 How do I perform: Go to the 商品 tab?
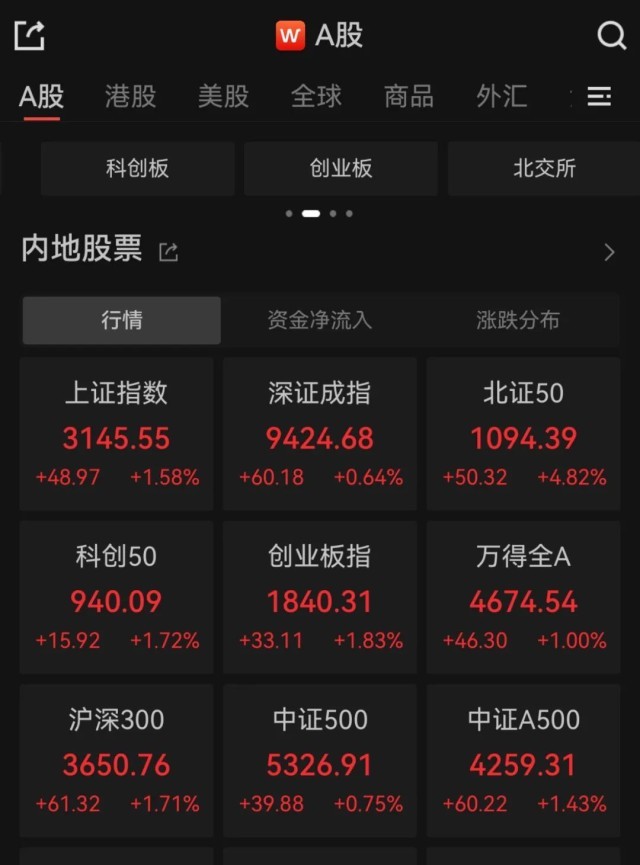coord(409,96)
